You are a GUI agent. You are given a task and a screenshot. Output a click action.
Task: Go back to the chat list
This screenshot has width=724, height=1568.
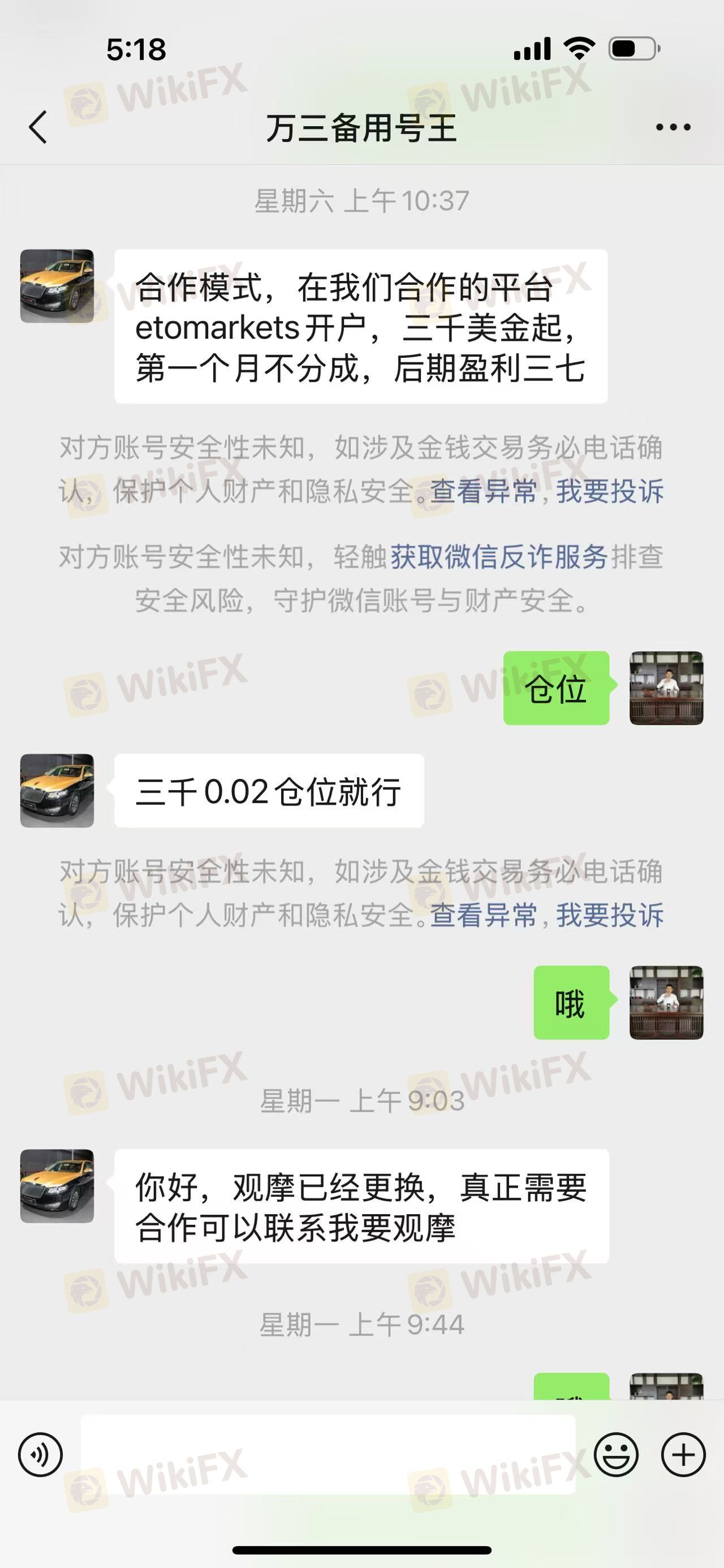click(x=38, y=127)
